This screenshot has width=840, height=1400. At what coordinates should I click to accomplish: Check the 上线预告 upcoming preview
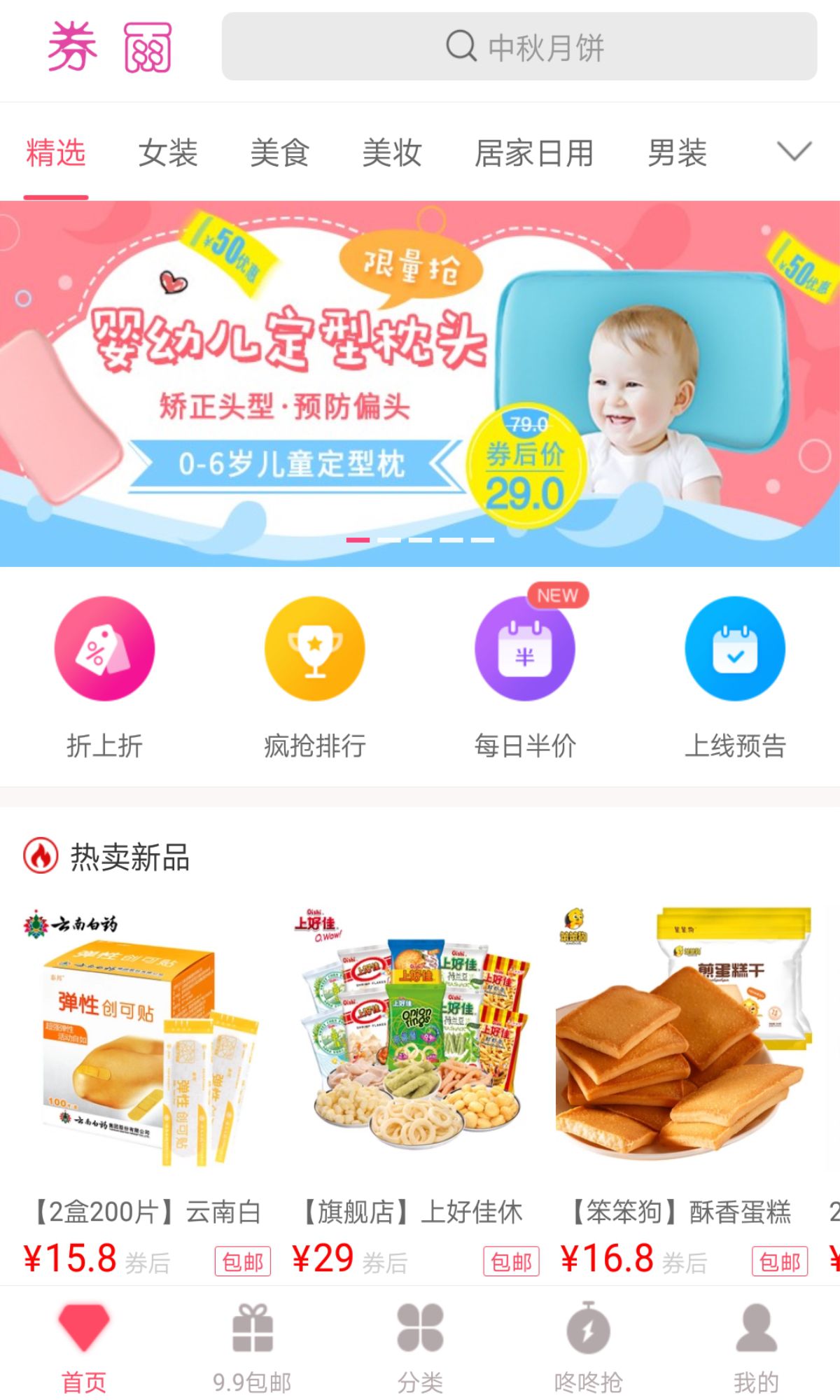click(x=735, y=675)
